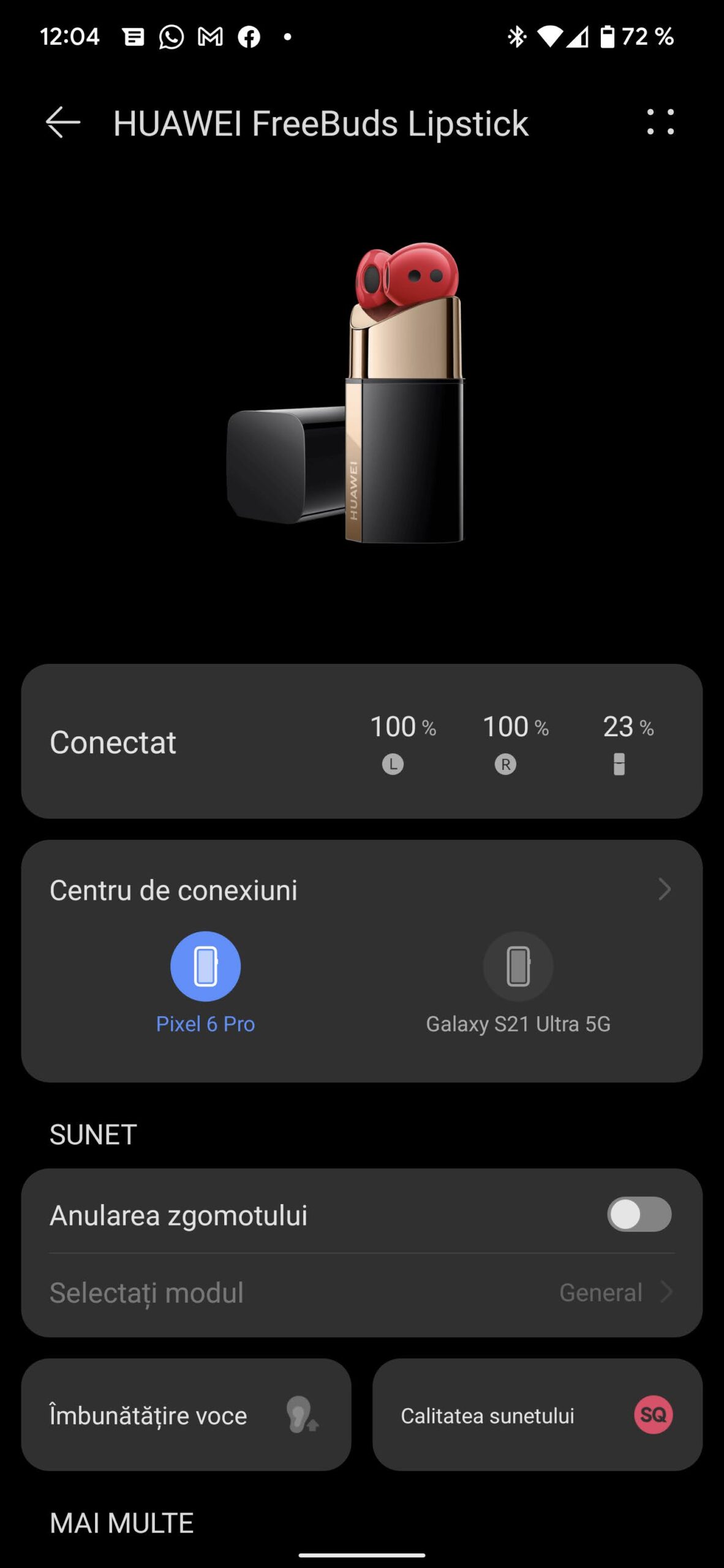Screen dimensions: 724x1568
Task: Switch connection to Galaxy S21 Ultra 5G
Action: pyautogui.click(x=518, y=967)
